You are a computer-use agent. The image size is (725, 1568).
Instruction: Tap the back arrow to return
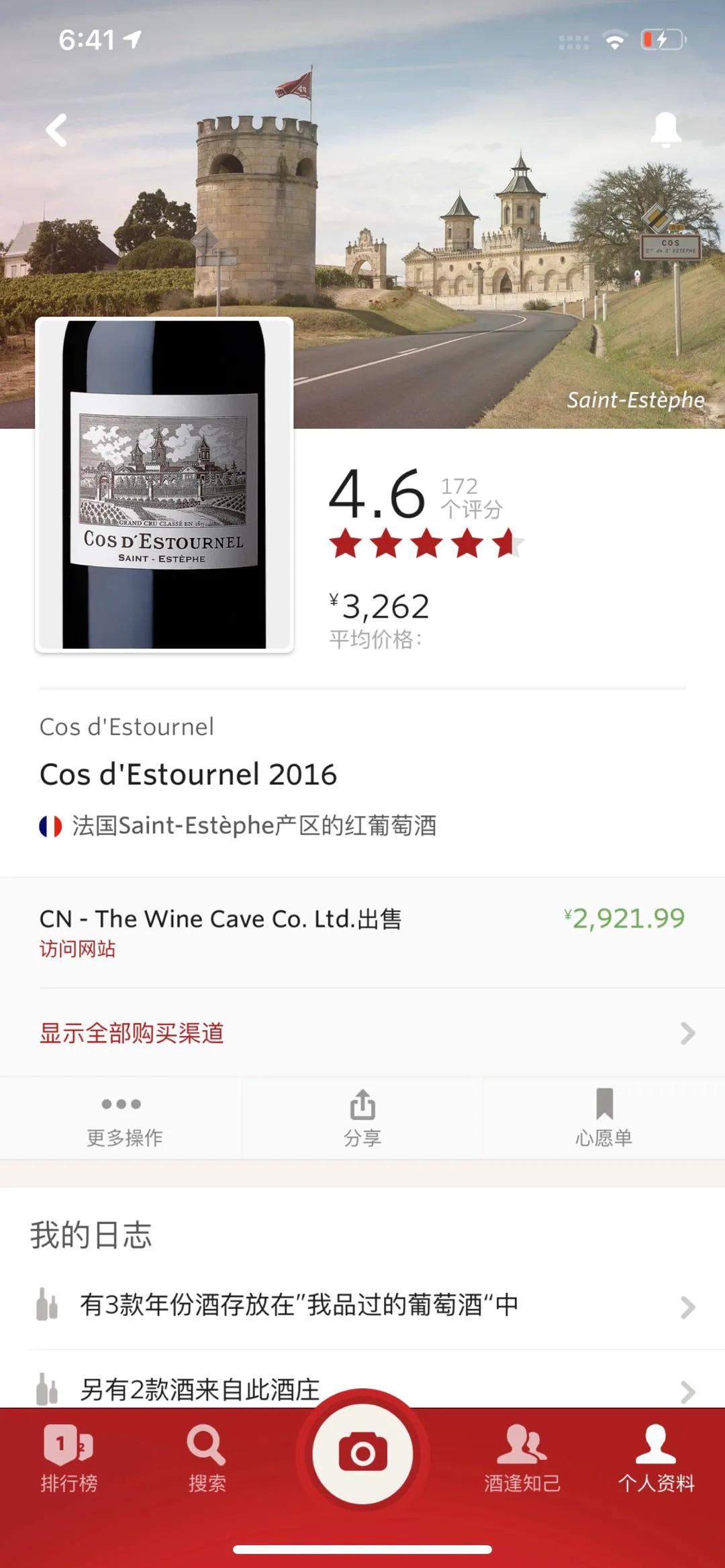point(57,129)
